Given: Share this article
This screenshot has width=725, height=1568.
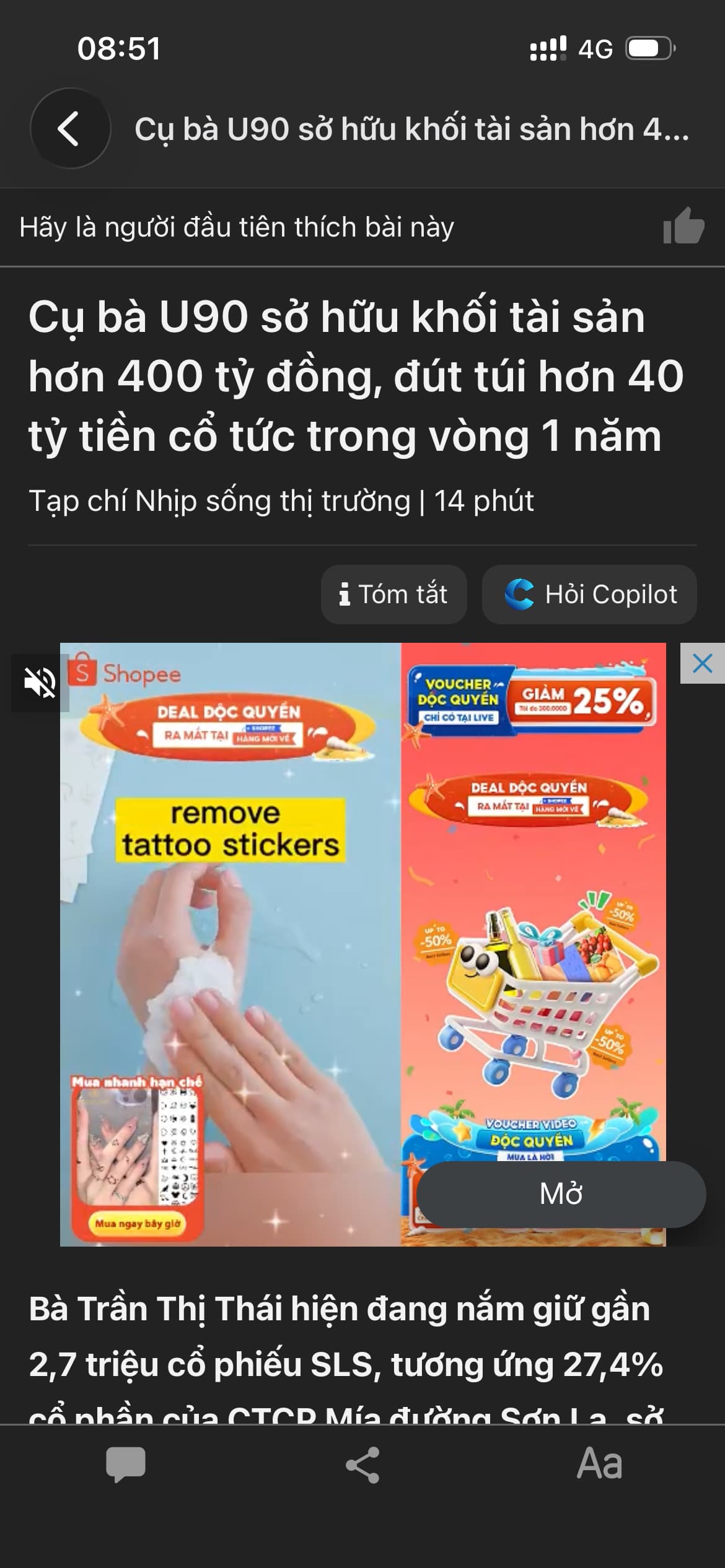Looking at the screenshot, I should tap(362, 1464).
